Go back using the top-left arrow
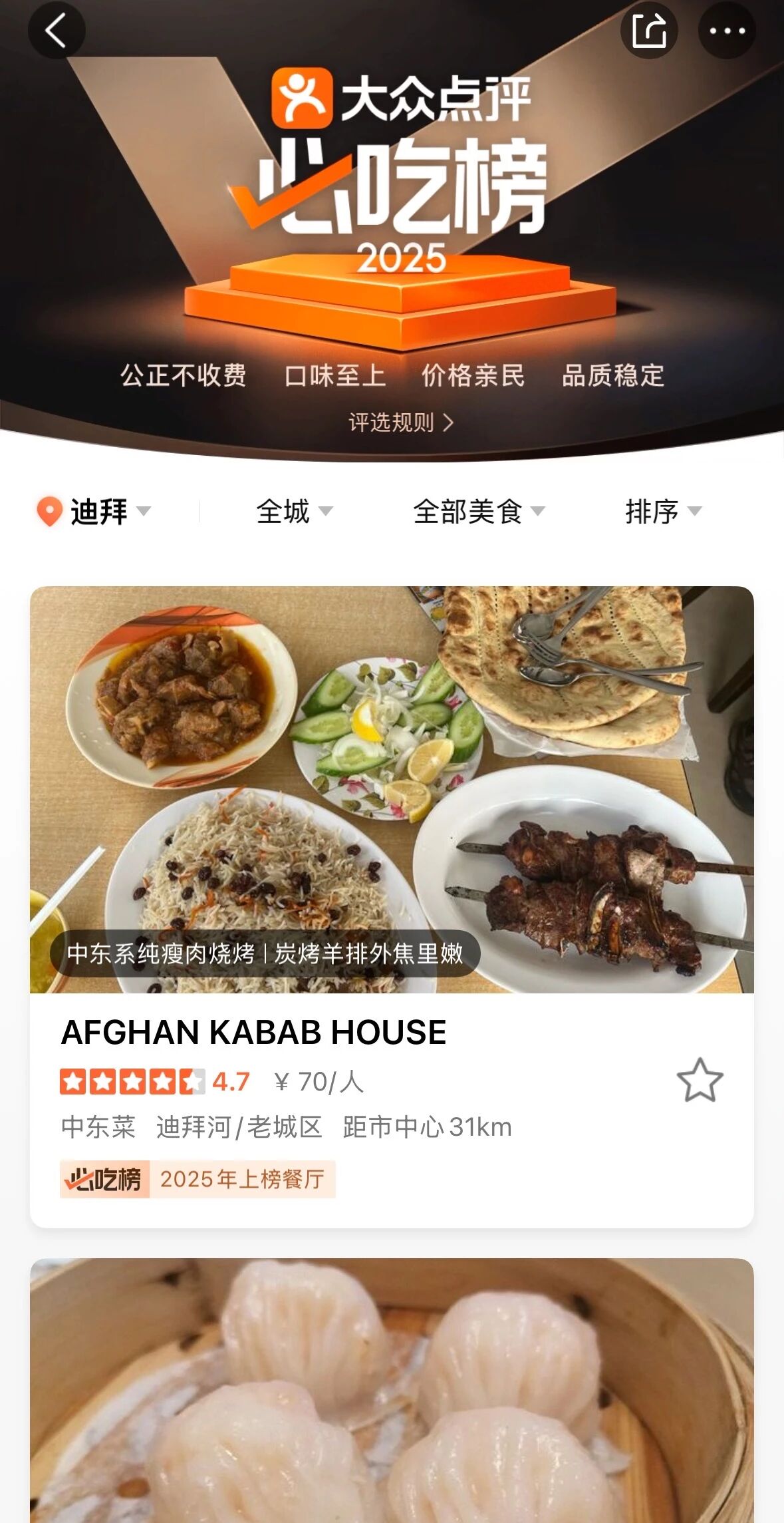Image resolution: width=784 pixels, height=1523 pixels. click(x=57, y=31)
